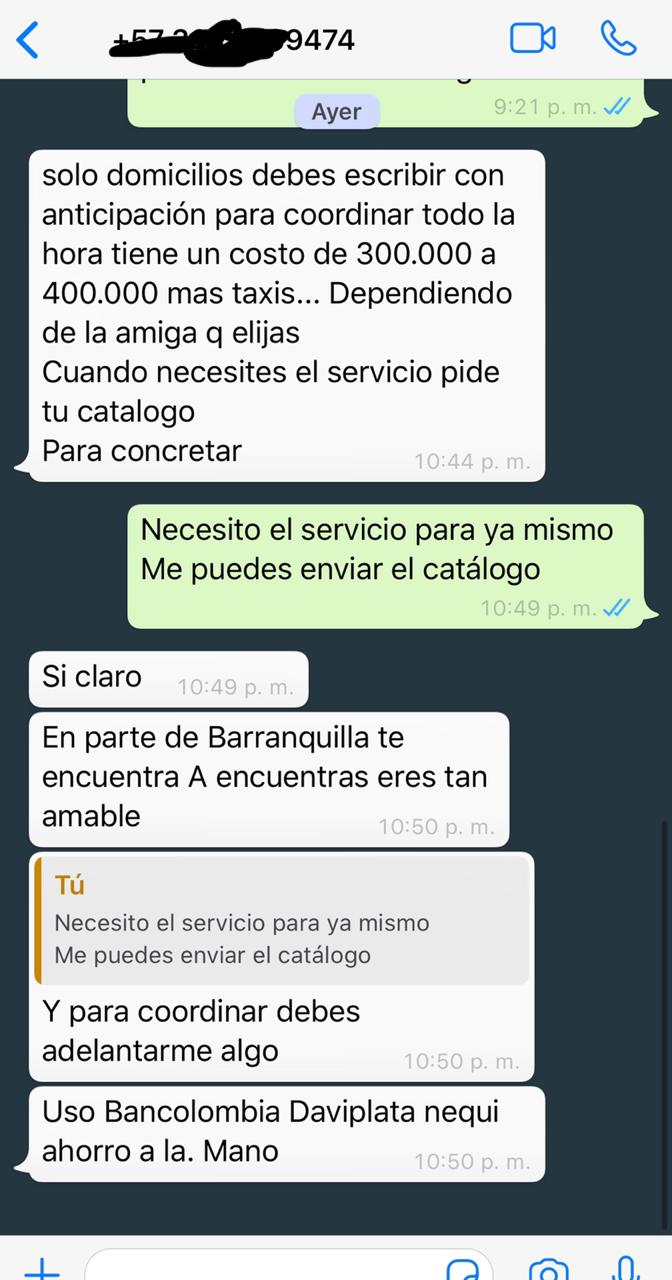The width and height of the screenshot is (672, 1280).
Task: Start a voice call with this contact
Action: click(618, 39)
